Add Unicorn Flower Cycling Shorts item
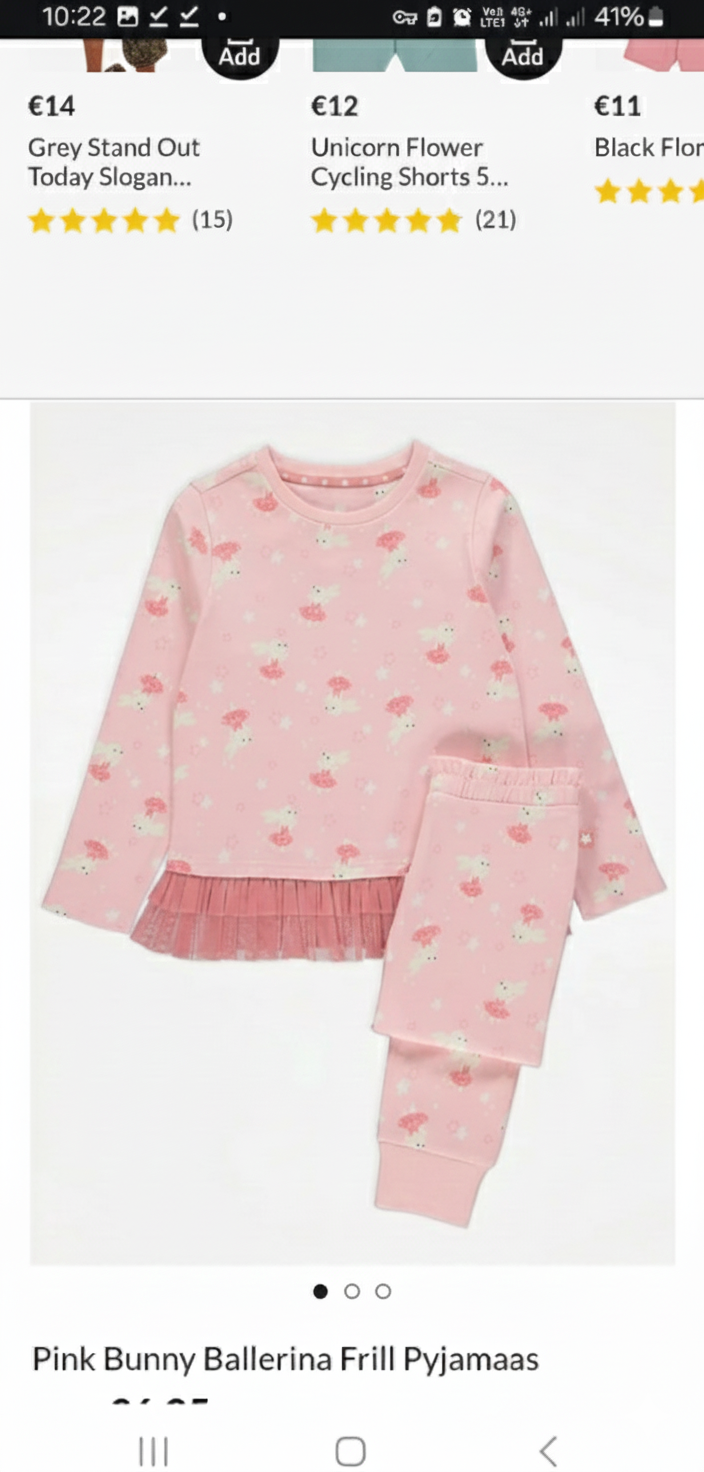The width and height of the screenshot is (704, 1472). coord(522,56)
